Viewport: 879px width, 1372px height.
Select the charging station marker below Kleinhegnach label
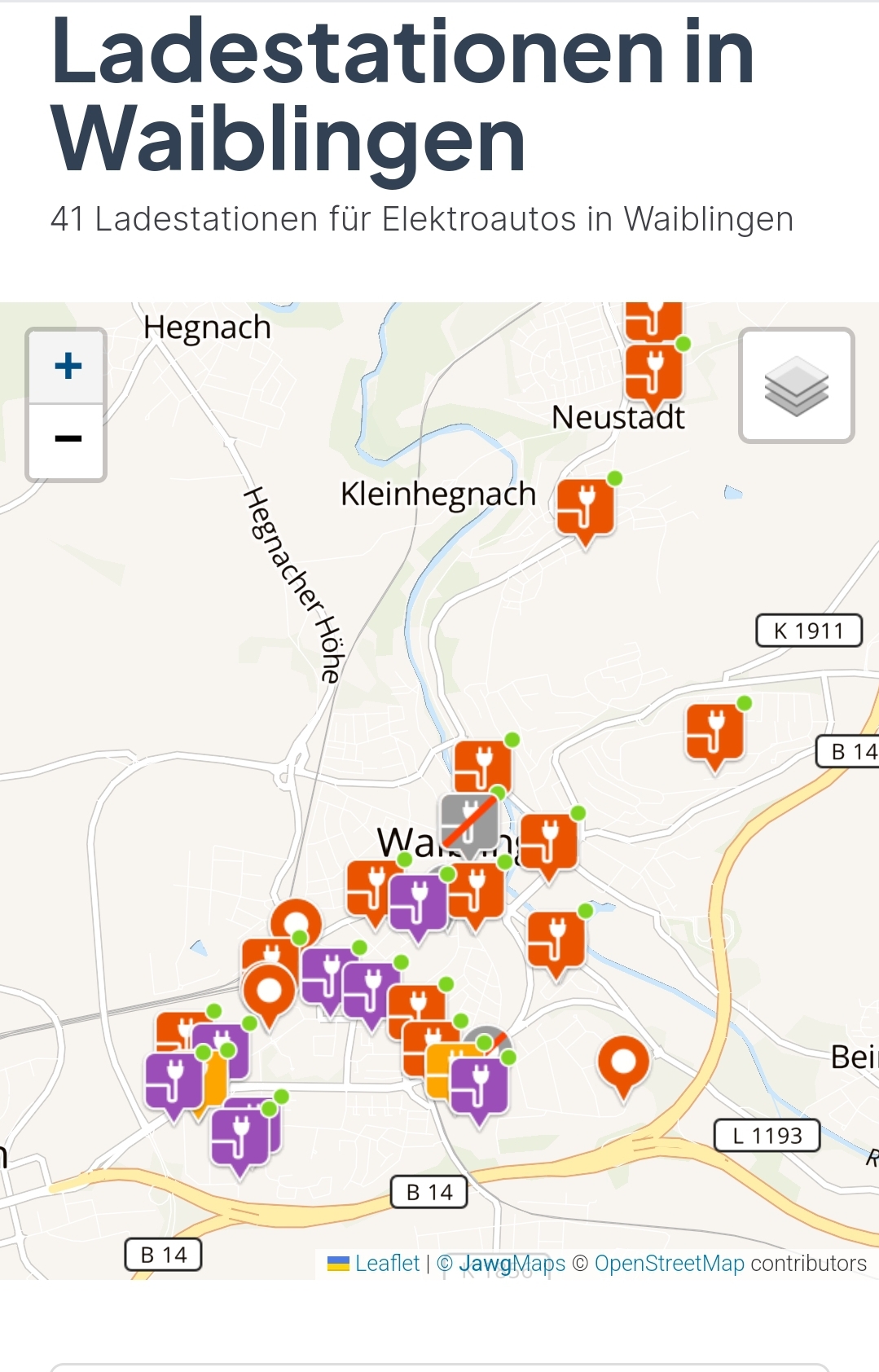[x=585, y=508]
